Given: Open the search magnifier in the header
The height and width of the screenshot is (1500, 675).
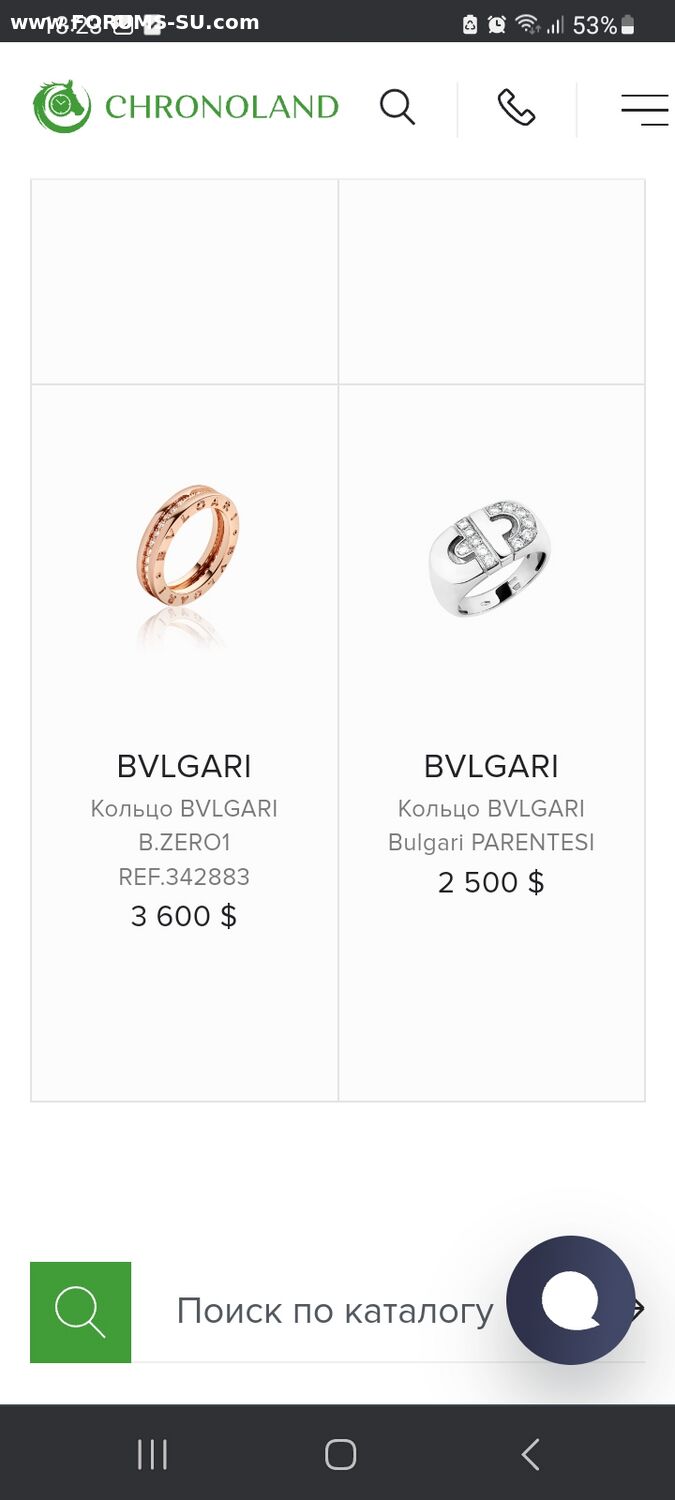Looking at the screenshot, I should (397, 107).
